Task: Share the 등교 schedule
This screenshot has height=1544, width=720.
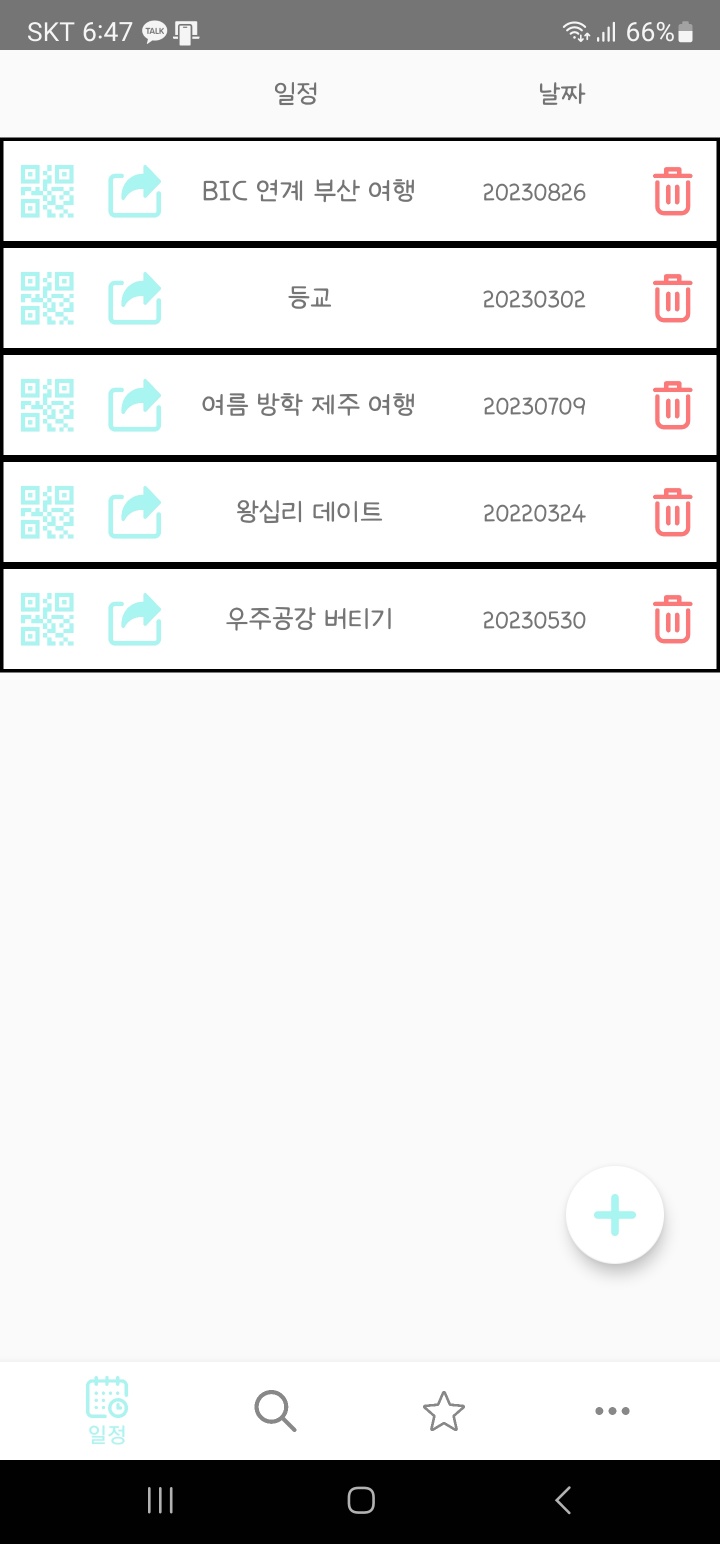Action: click(134, 298)
